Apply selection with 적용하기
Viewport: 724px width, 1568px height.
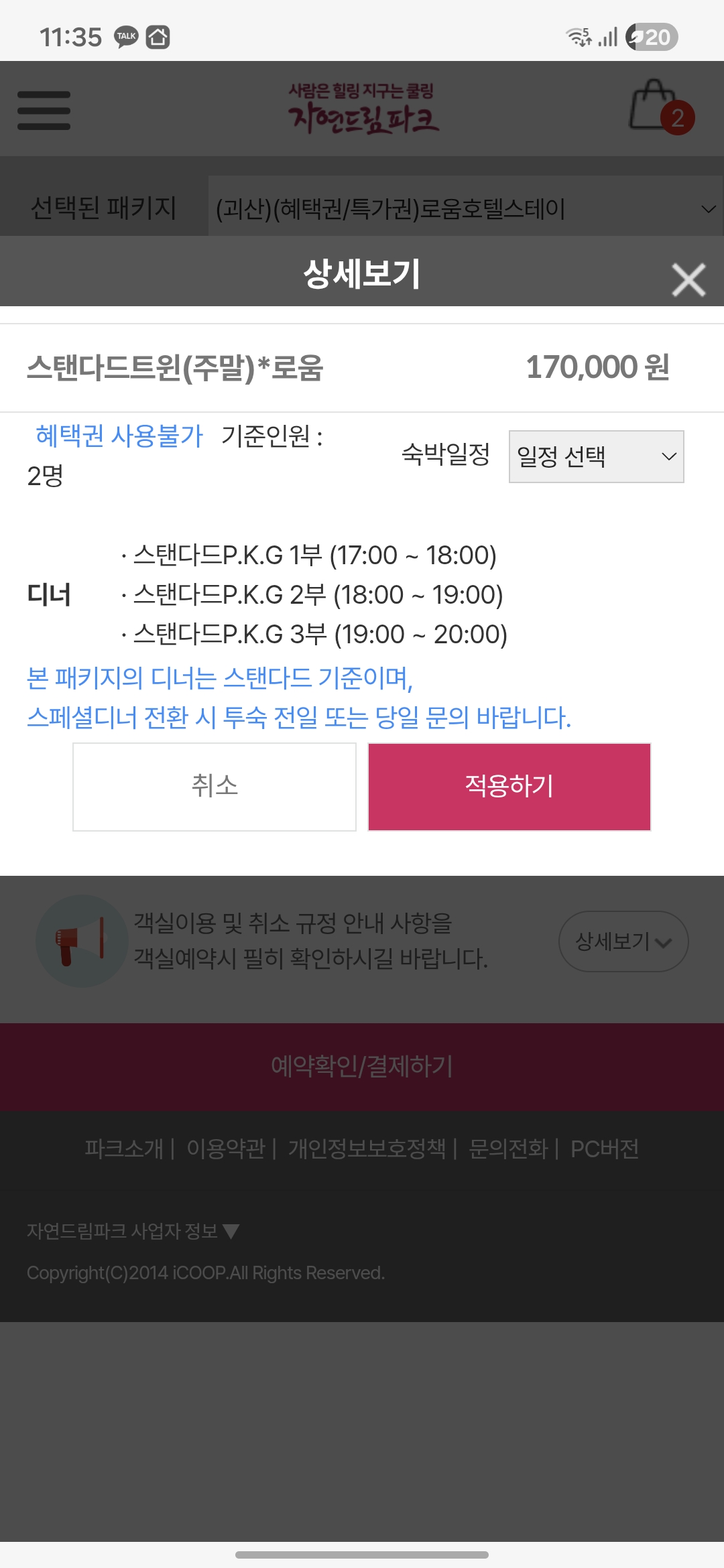(x=509, y=786)
